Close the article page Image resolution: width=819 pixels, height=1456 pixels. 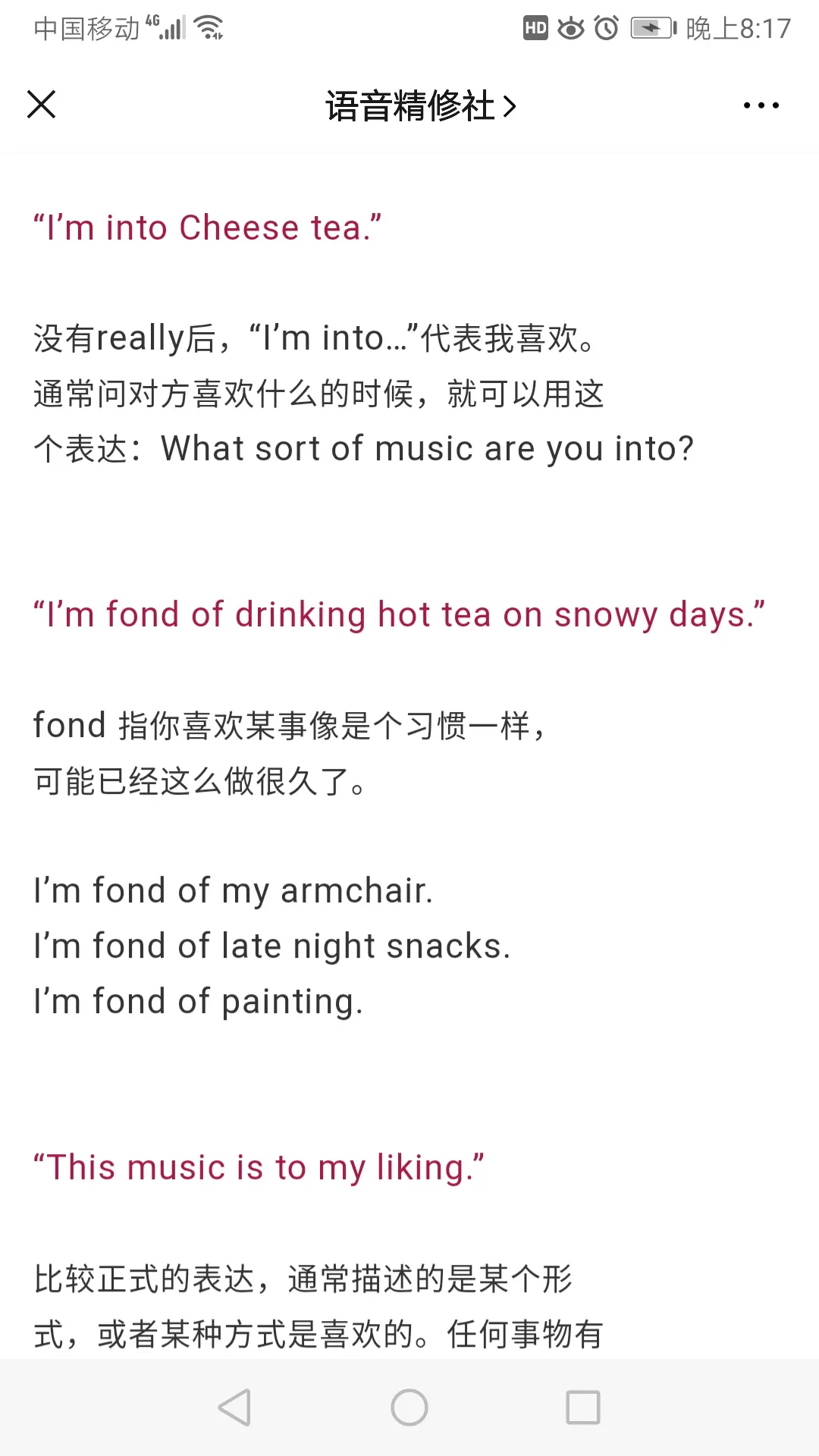pos(42,105)
